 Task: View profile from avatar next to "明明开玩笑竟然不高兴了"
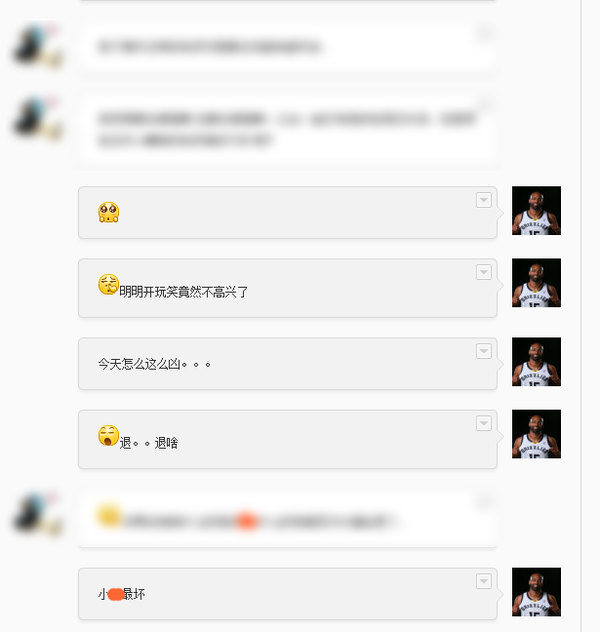point(536,283)
